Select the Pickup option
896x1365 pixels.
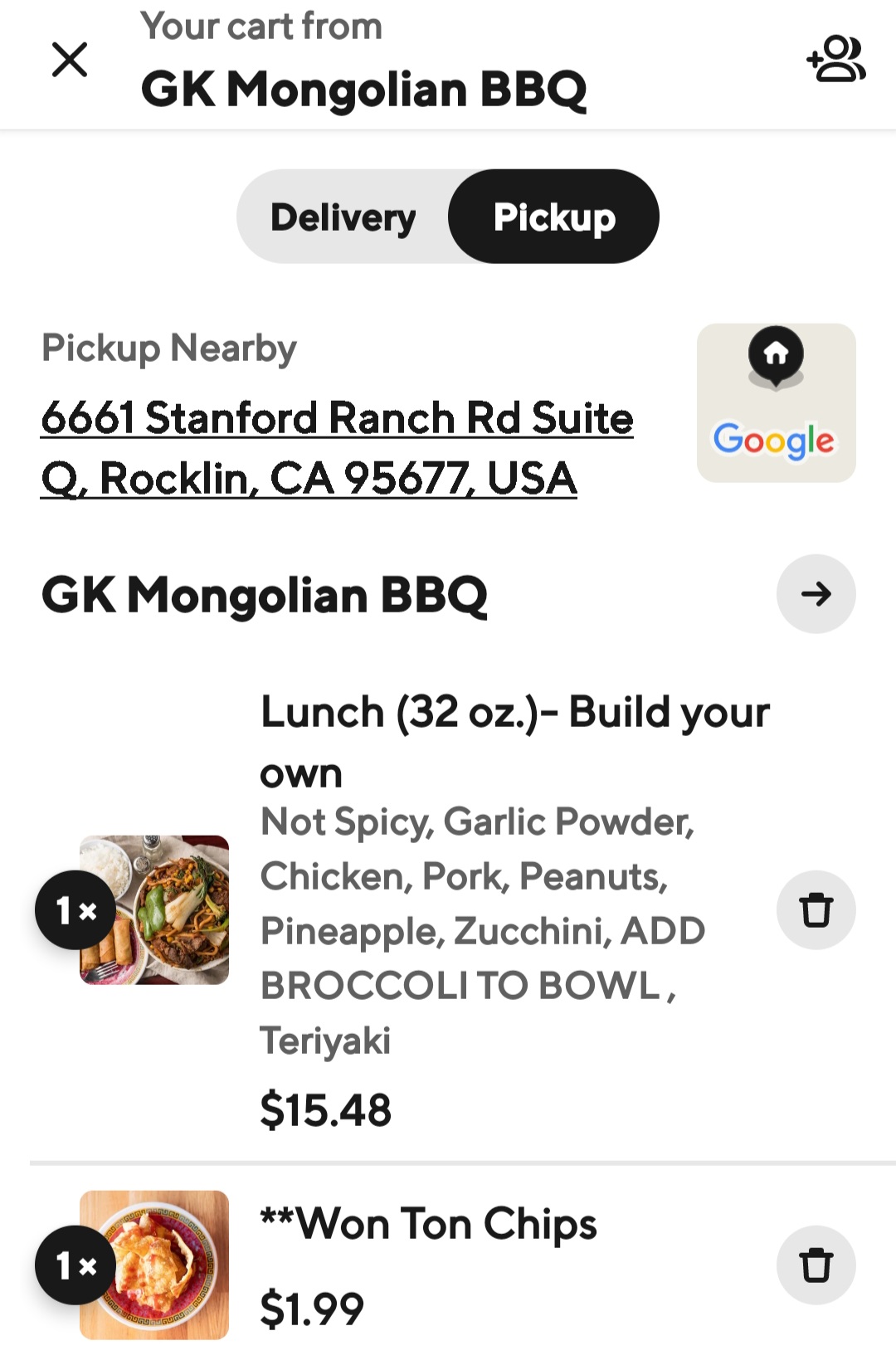pos(554,217)
